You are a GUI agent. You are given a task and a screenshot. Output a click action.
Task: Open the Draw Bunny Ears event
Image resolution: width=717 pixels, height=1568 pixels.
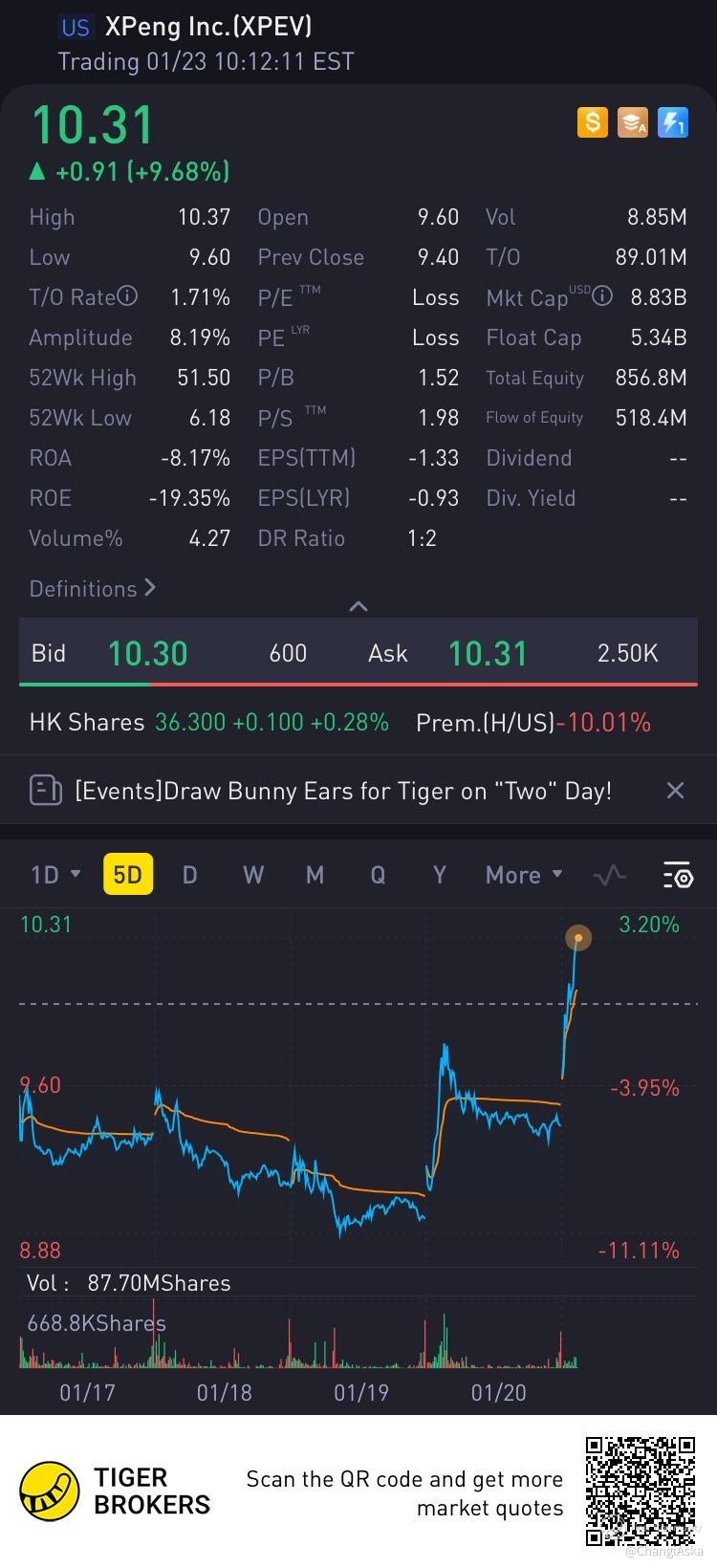(x=342, y=791)
